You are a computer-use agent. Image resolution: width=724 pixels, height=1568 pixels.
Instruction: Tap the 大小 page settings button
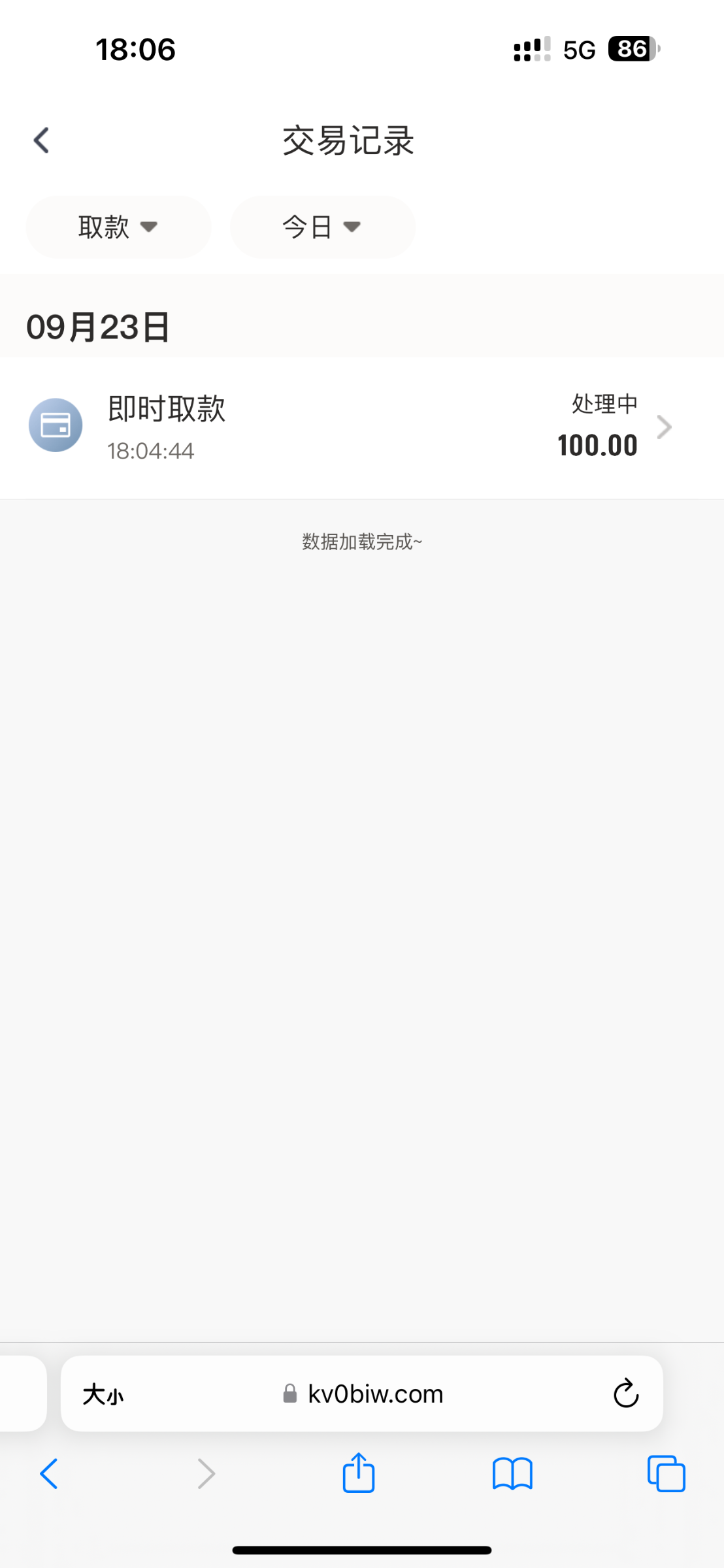(x=103, y=1394)
